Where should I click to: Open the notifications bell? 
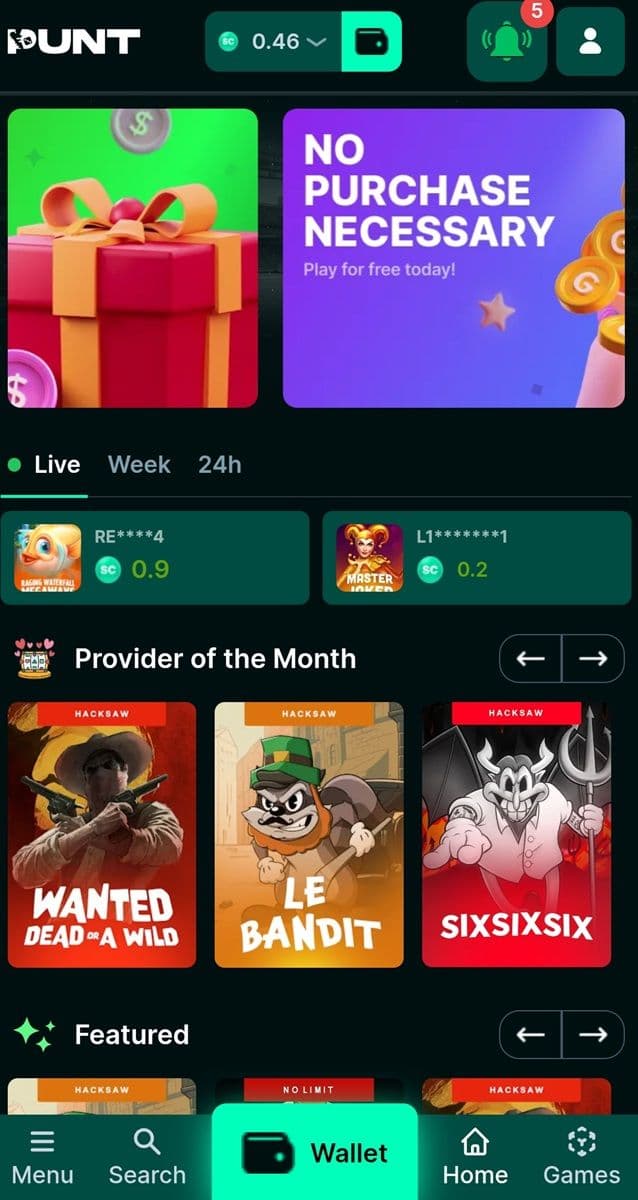pos(507,42)
